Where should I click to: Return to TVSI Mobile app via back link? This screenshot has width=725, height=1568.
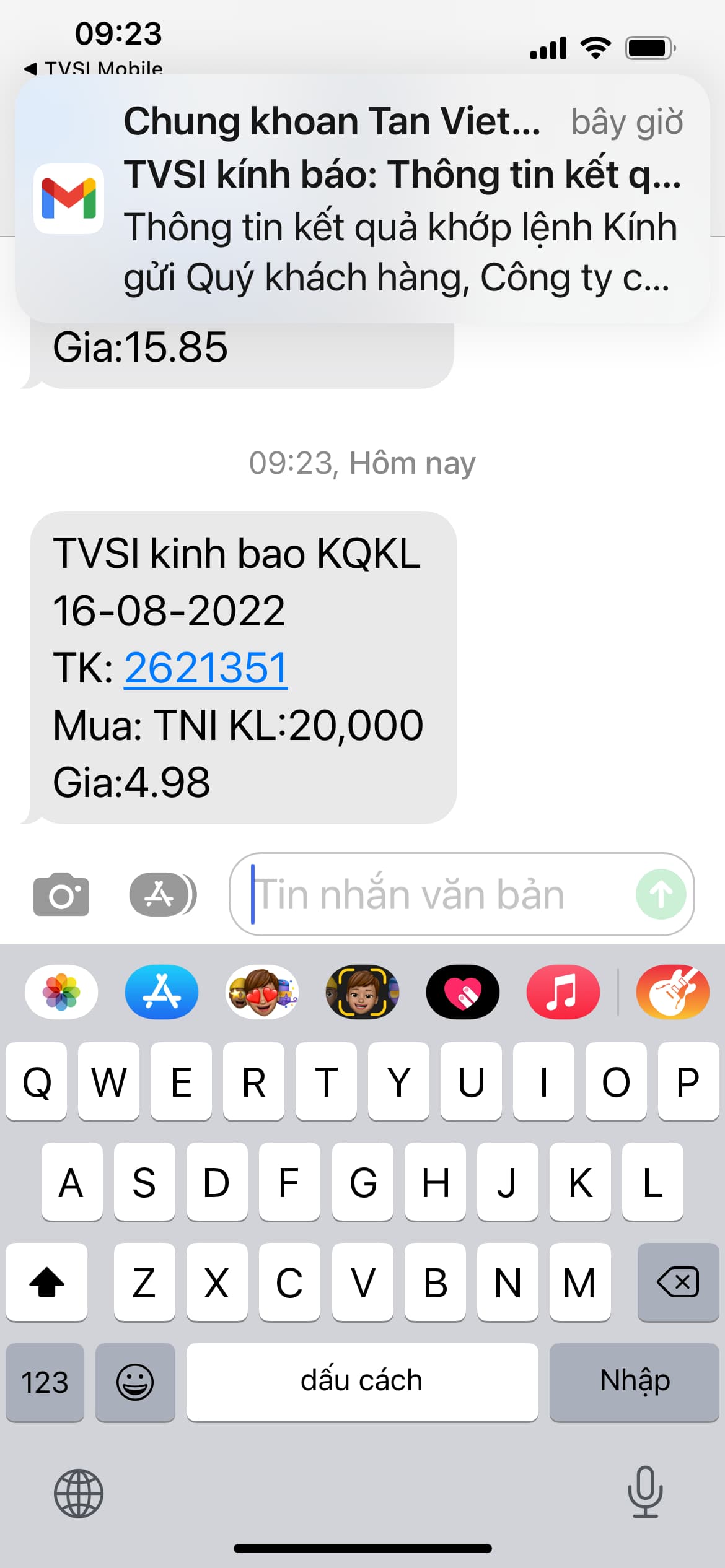tap(93, 68)
